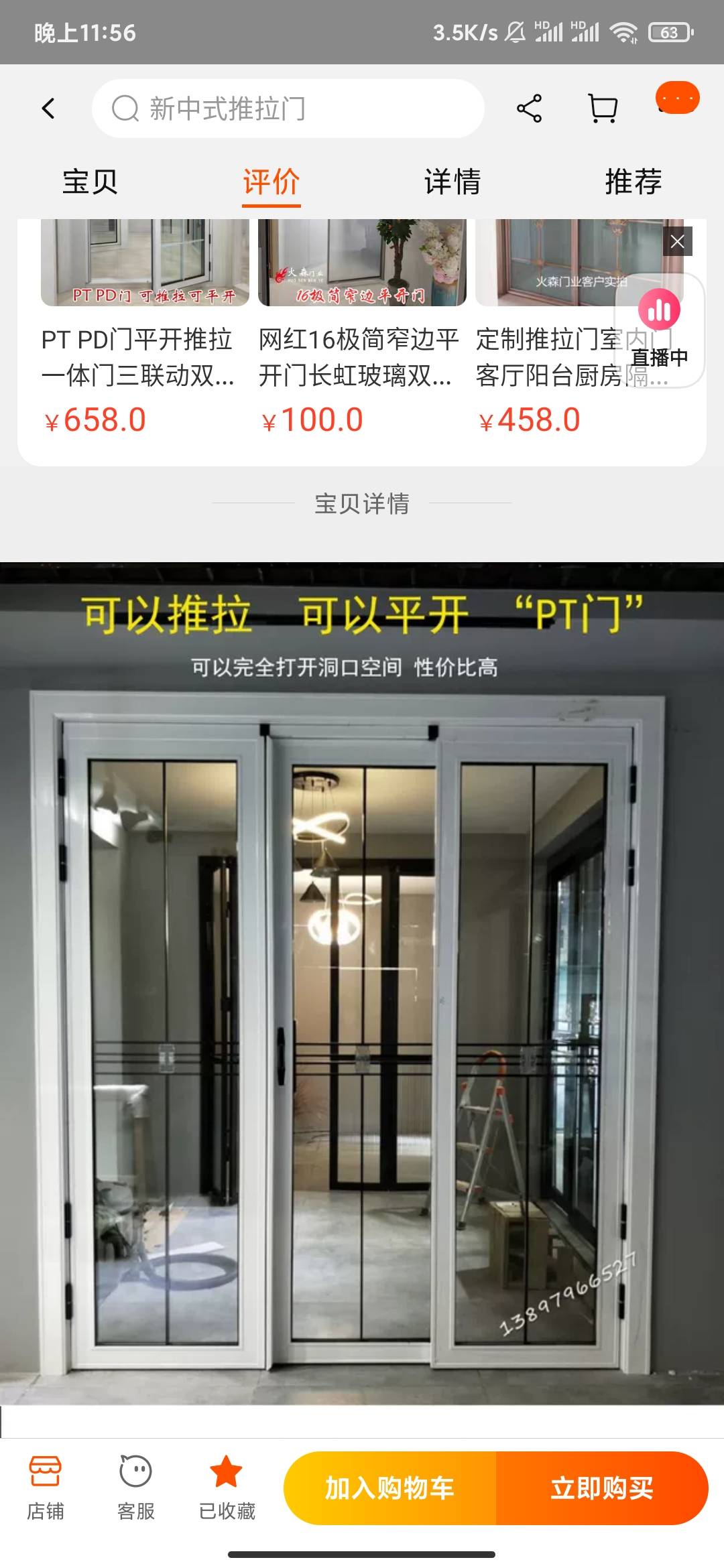The width and height of the screenshot is (724, 1568).
Task: Open the orange more-options menu
Action: coord(677,99)
